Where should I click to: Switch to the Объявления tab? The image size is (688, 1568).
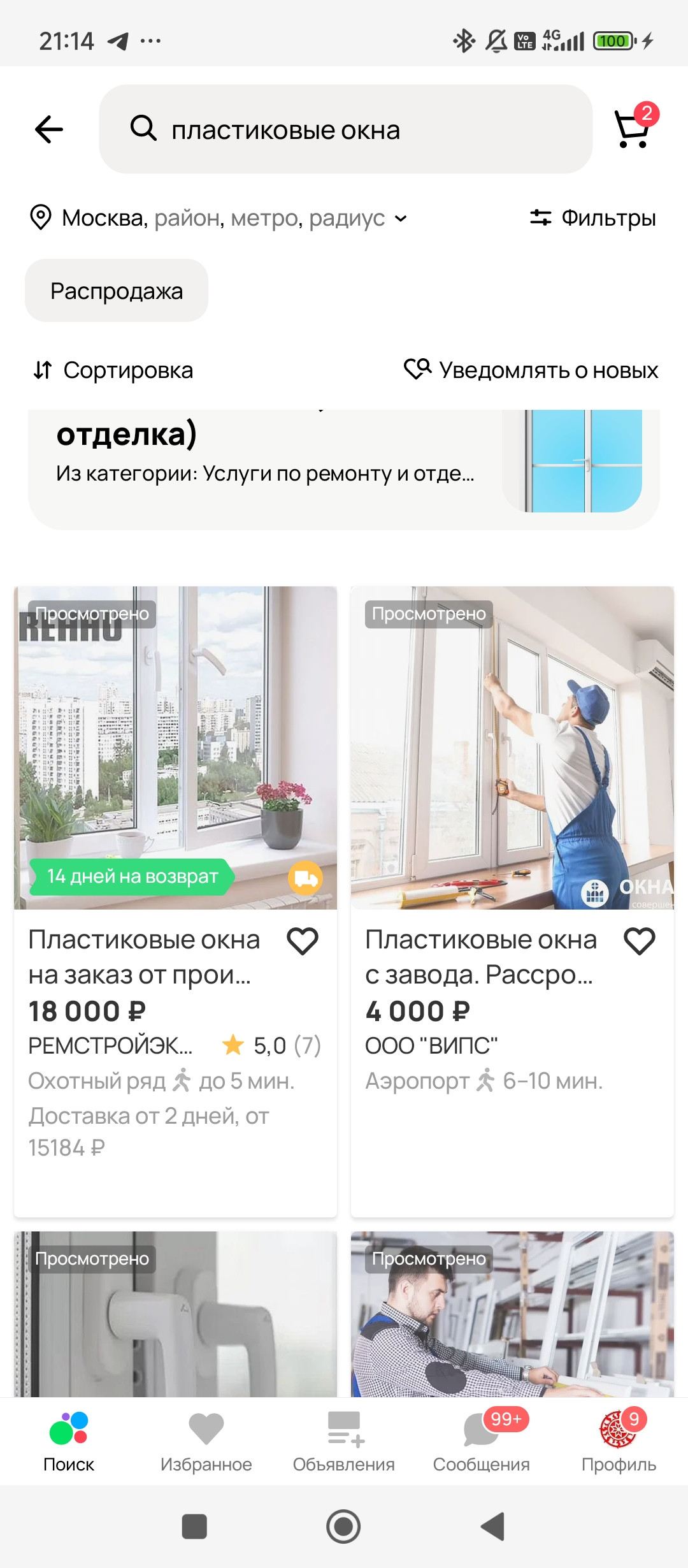[344, 1442]
